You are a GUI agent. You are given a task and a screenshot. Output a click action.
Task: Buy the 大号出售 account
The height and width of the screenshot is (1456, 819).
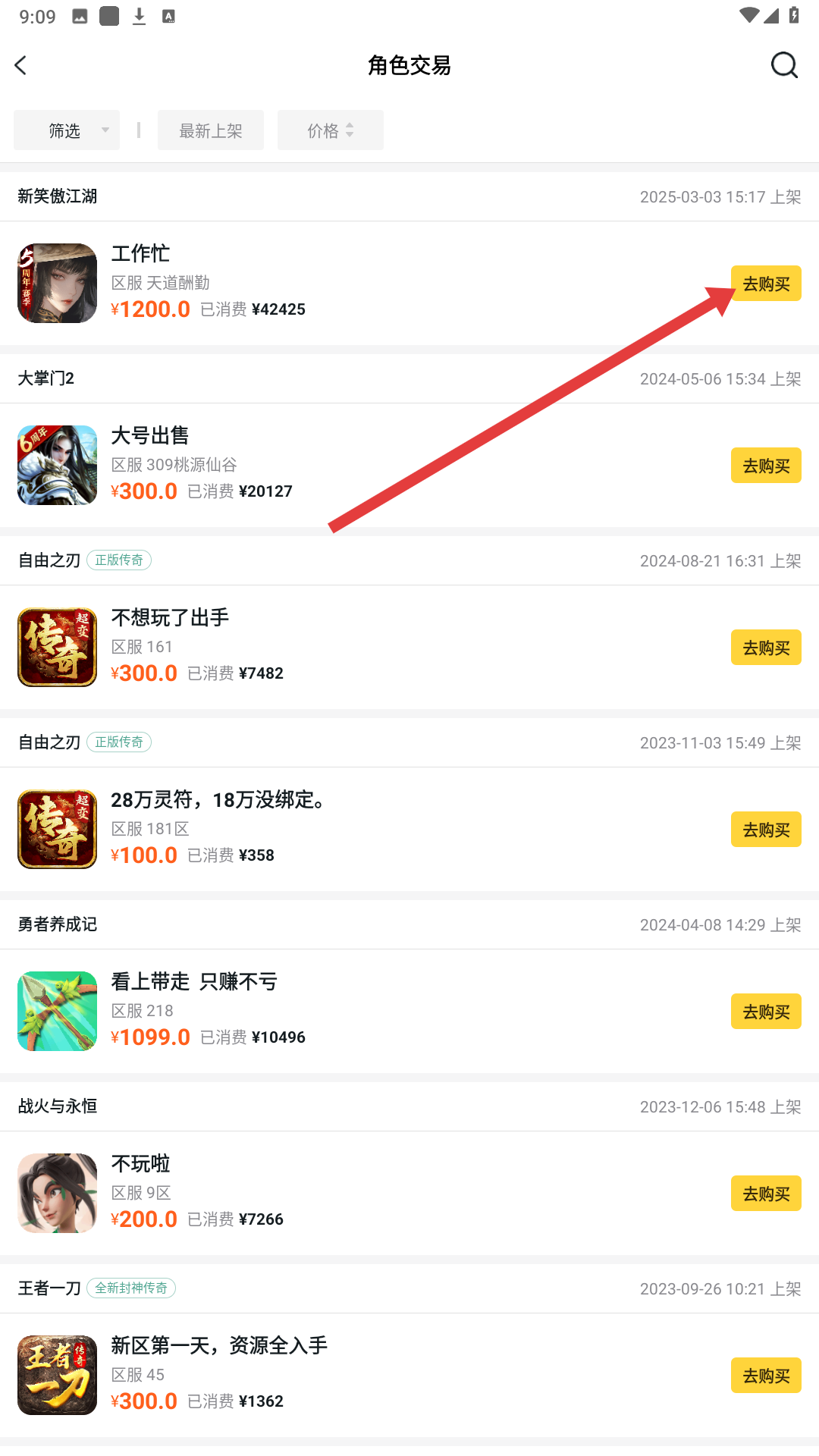click(766, 466)
